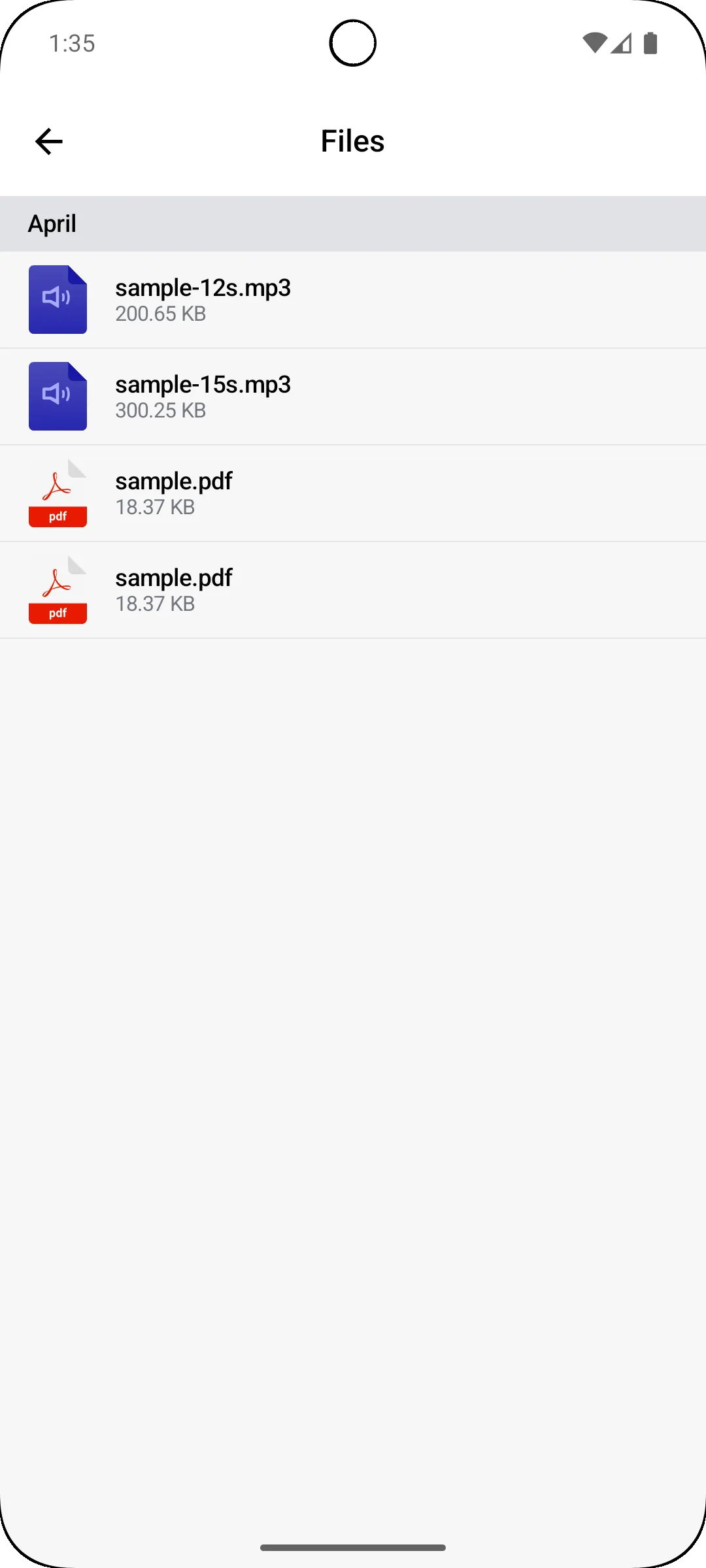Tap the Files title
This screenshot has width=706, height=1568.
pos(352,141)
